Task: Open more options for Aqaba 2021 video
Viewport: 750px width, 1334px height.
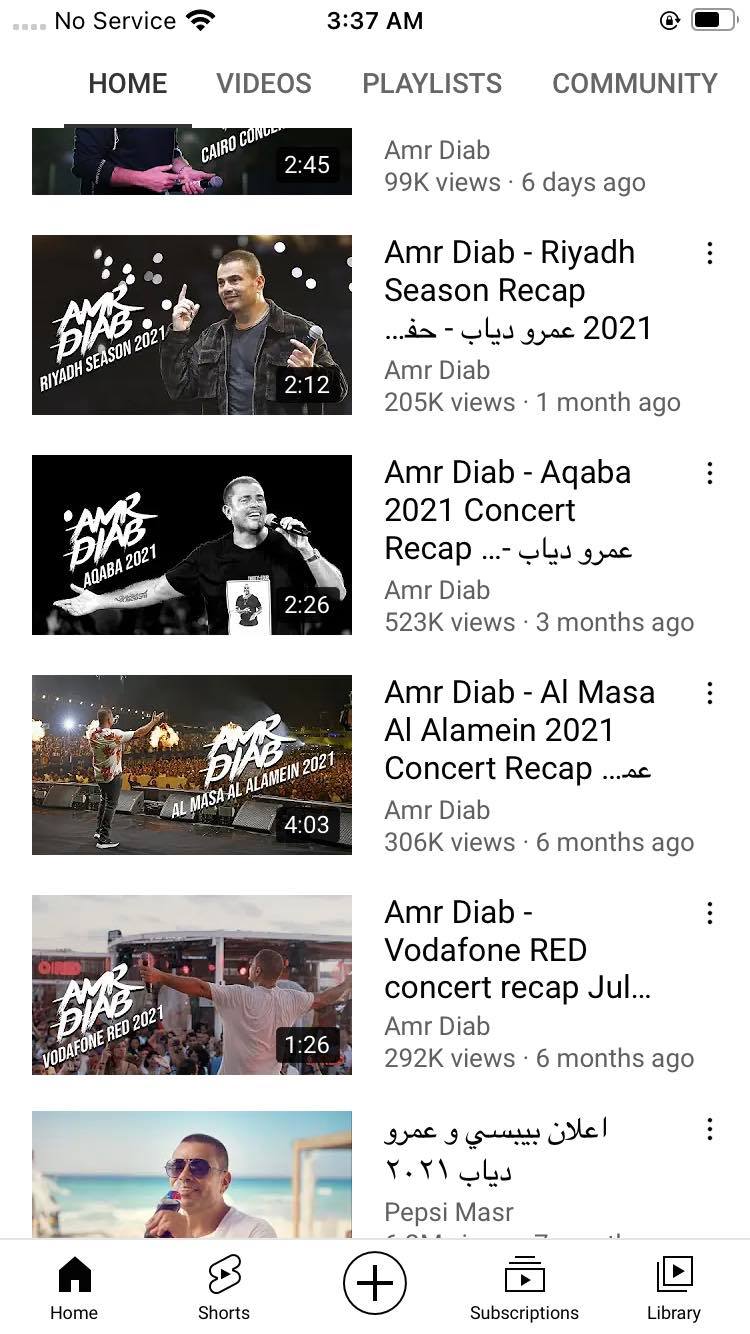Action: pos(710,473)
